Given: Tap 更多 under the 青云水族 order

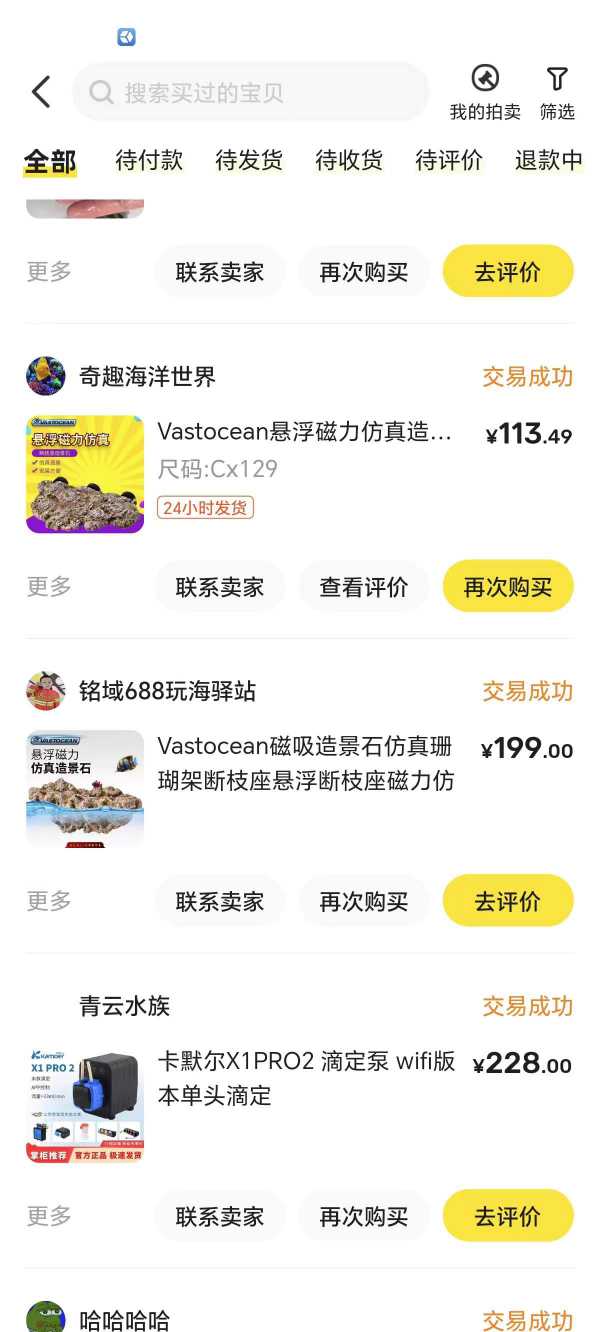Looking at the screenshot, I should tap(49, 1217).
